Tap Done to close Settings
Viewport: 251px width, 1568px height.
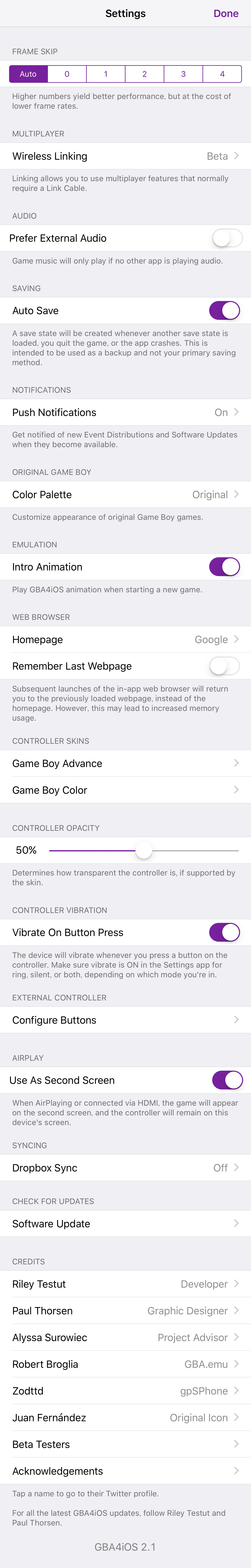(226, 13)
